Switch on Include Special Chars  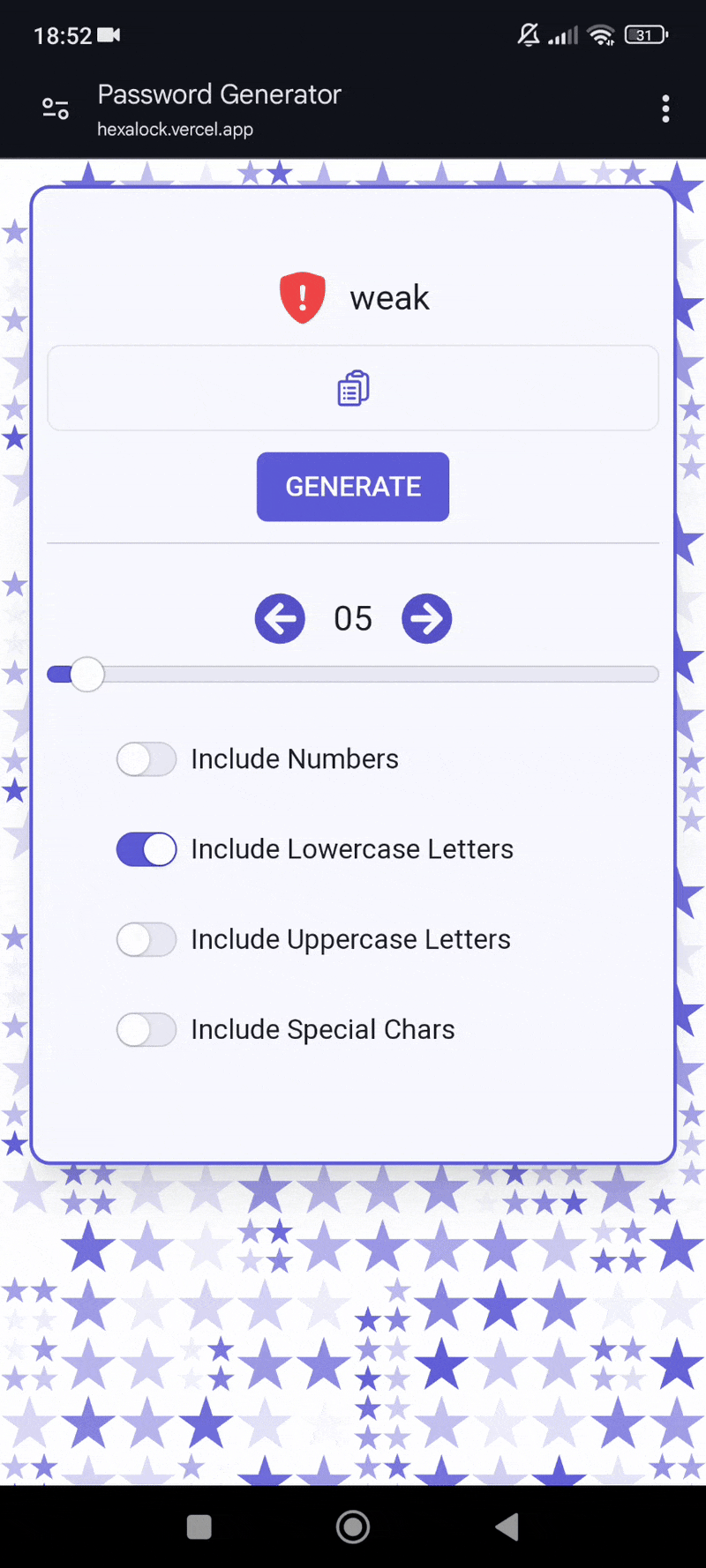click(146, 1029)
